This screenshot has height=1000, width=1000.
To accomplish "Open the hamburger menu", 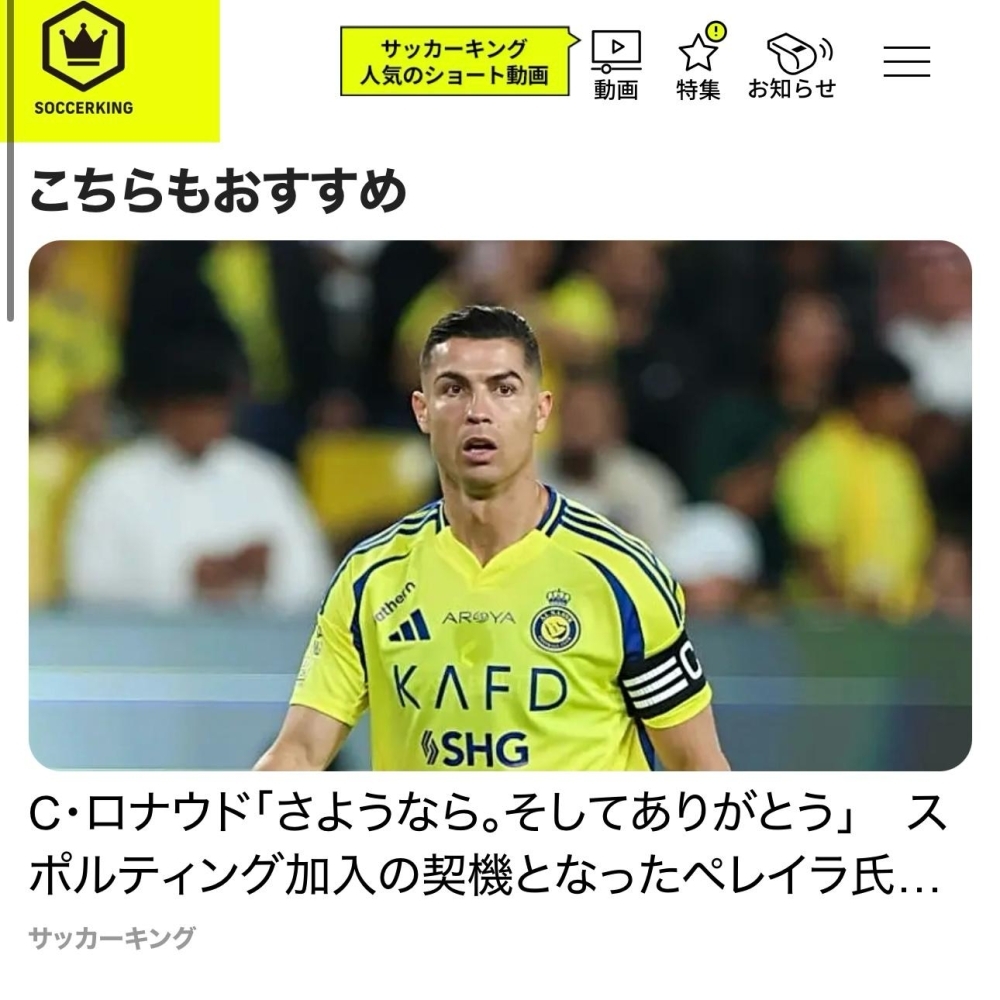I will [907, 62].
